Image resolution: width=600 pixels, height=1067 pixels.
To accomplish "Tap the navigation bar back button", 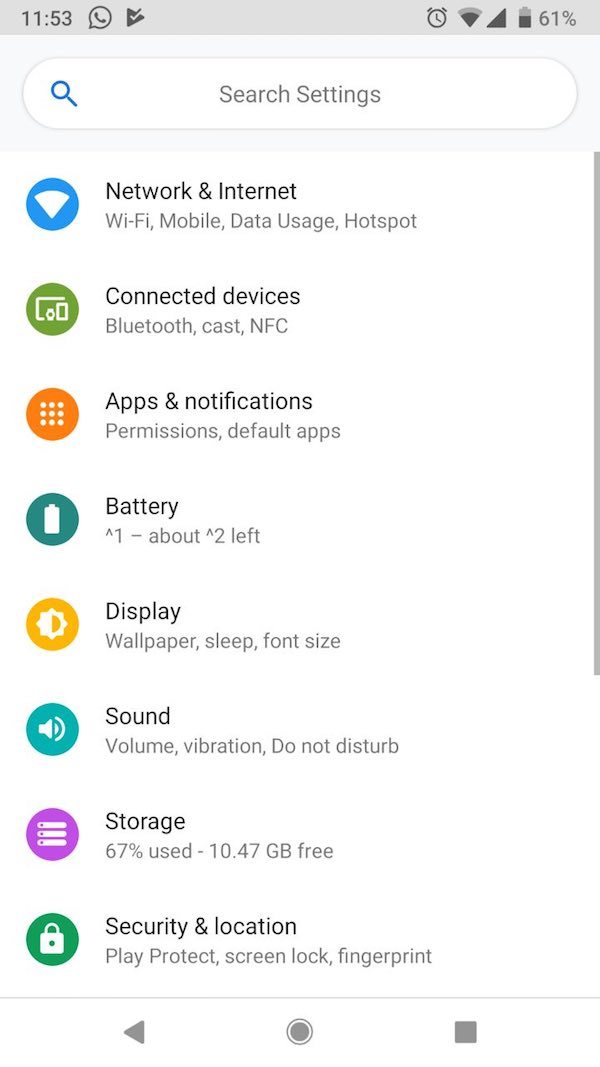I will pyautogui.click(x=134, y=1032).
